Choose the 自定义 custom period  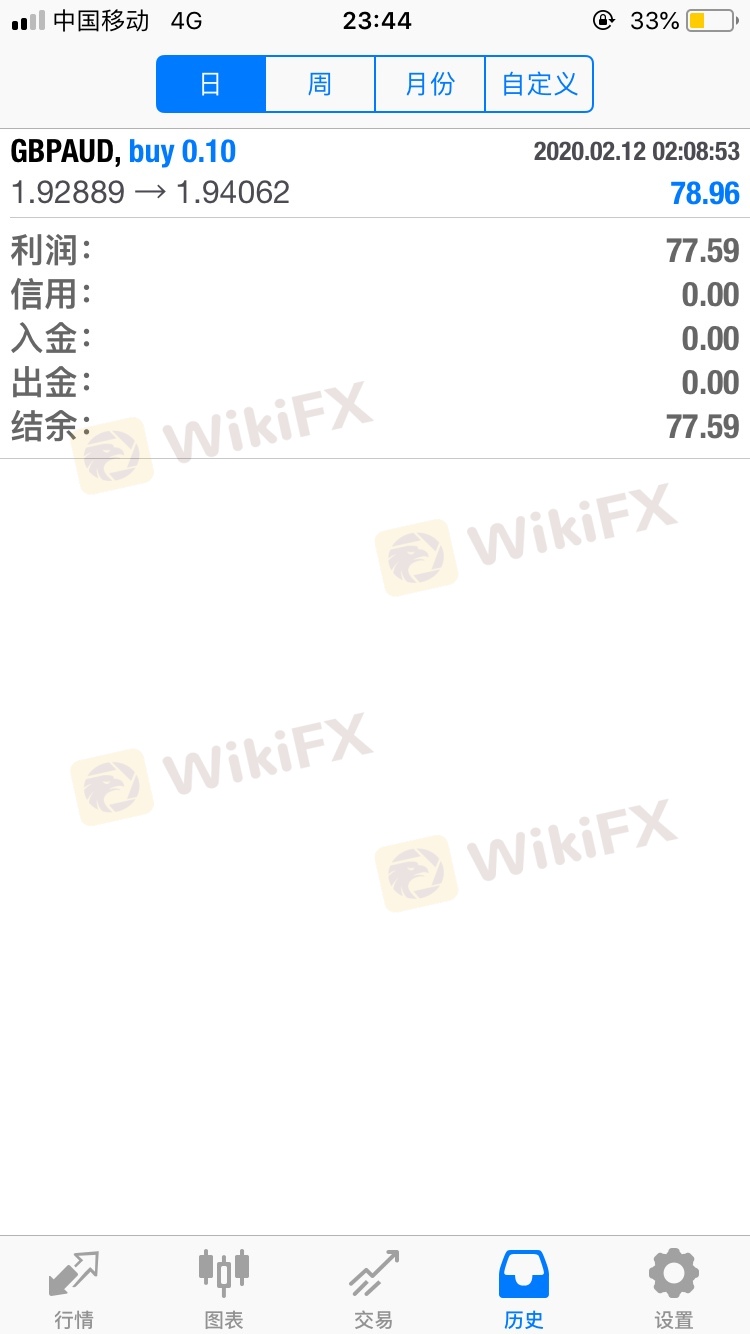click(539, 84)
